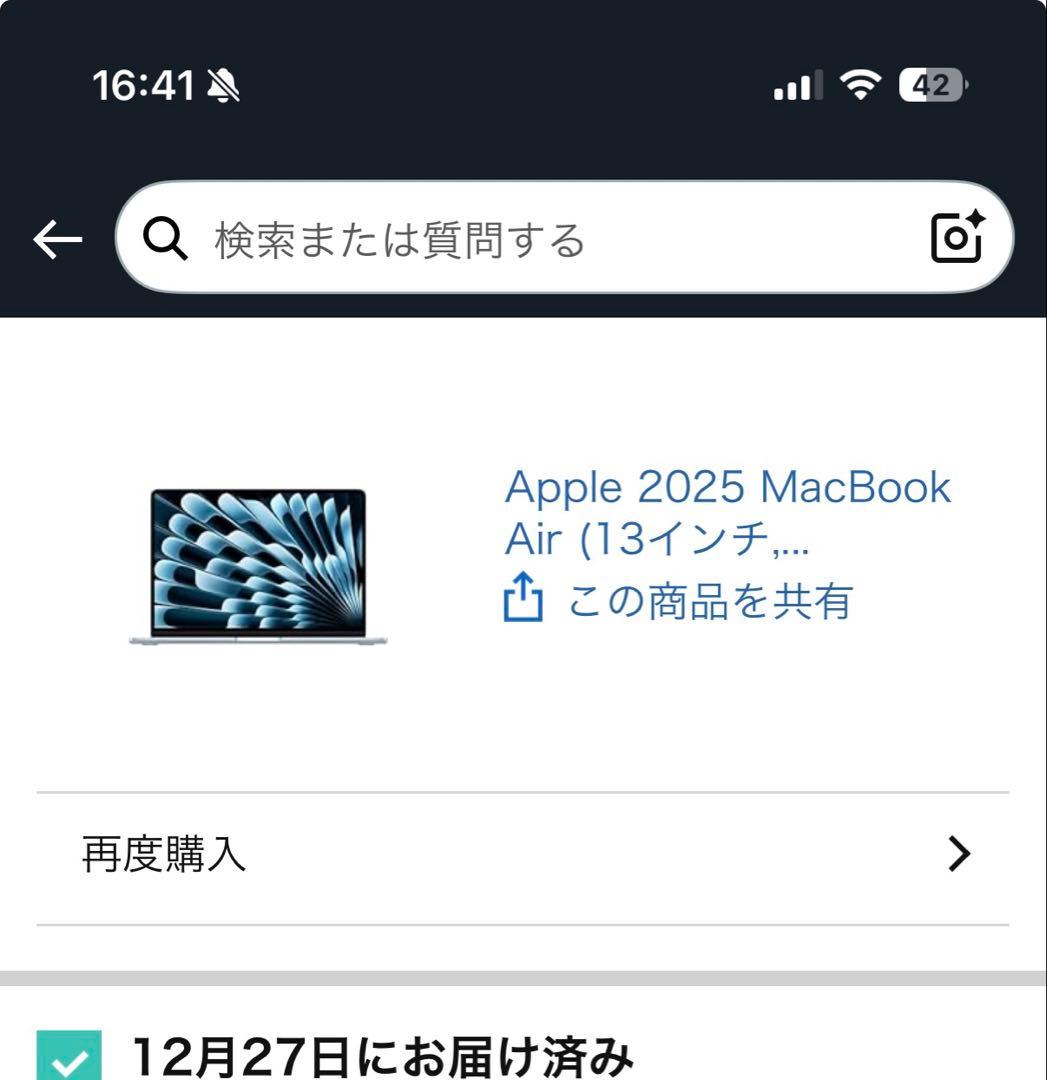Viewport: 1047px width, 1080px height.
Task: Tap the magnifying glass search icon
Action: tap(167, 238)
